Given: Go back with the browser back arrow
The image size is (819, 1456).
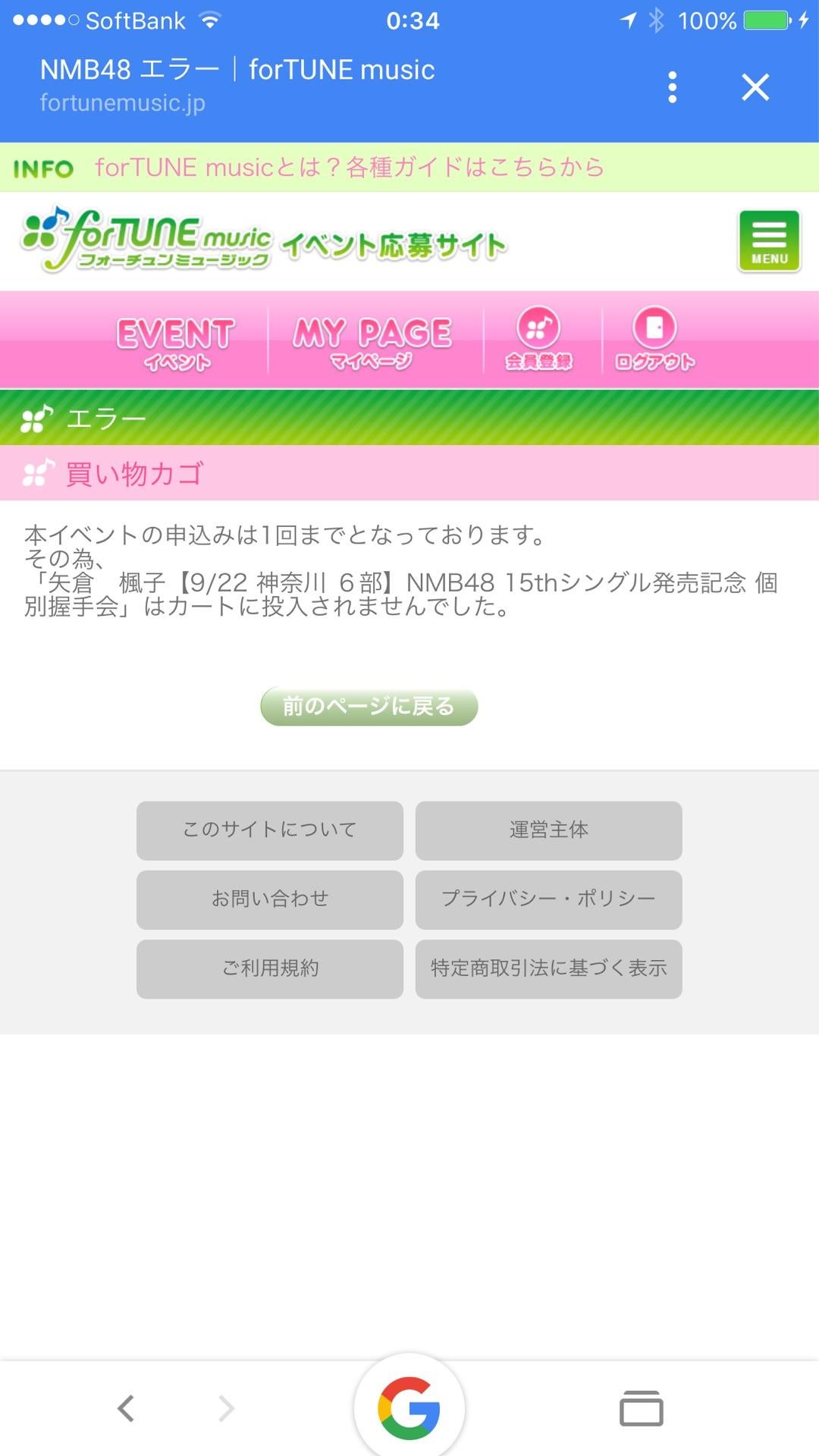Looking at the screenshot, I should 126,1408.
